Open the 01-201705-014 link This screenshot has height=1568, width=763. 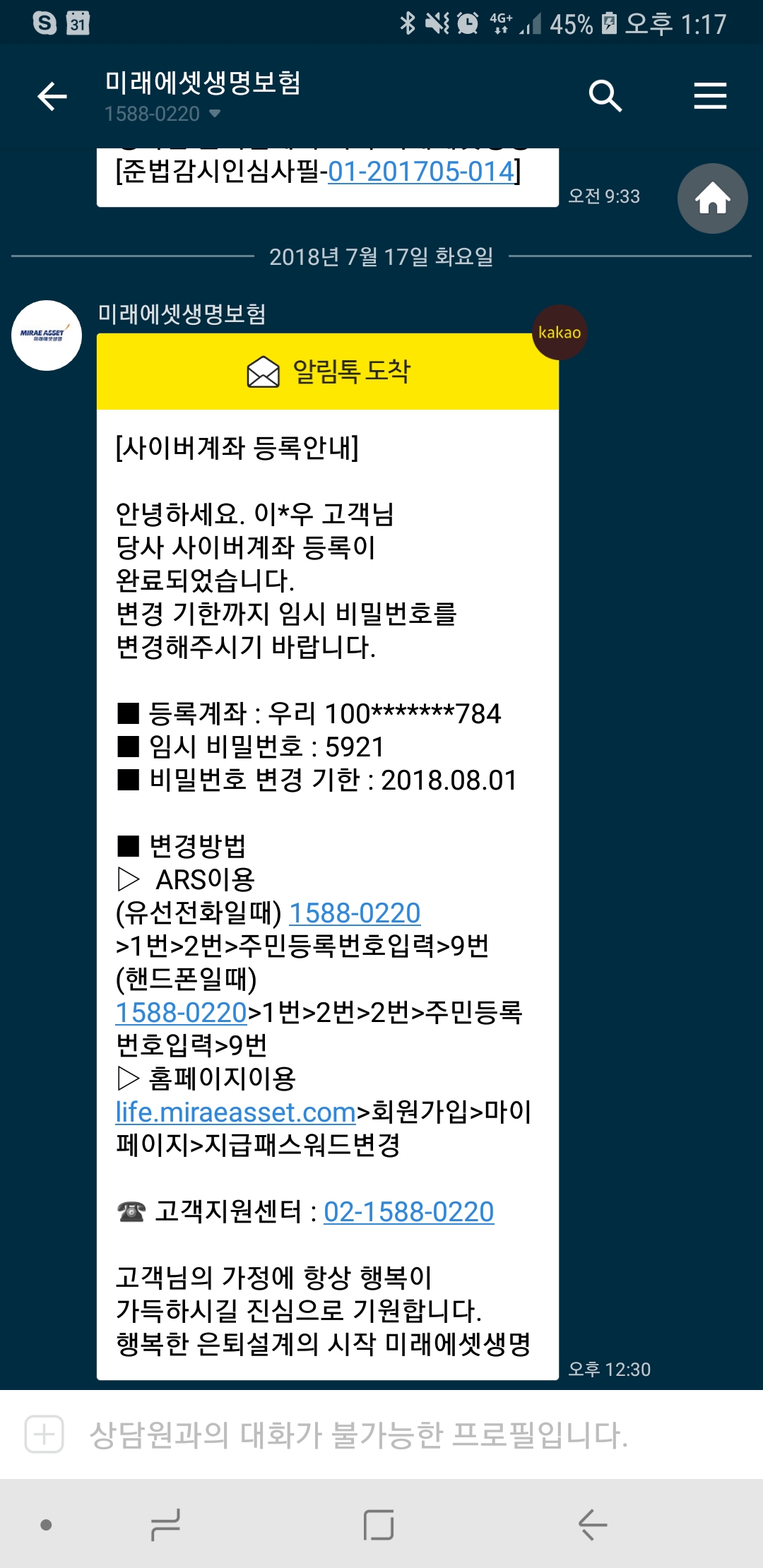(x=421, y=172)
